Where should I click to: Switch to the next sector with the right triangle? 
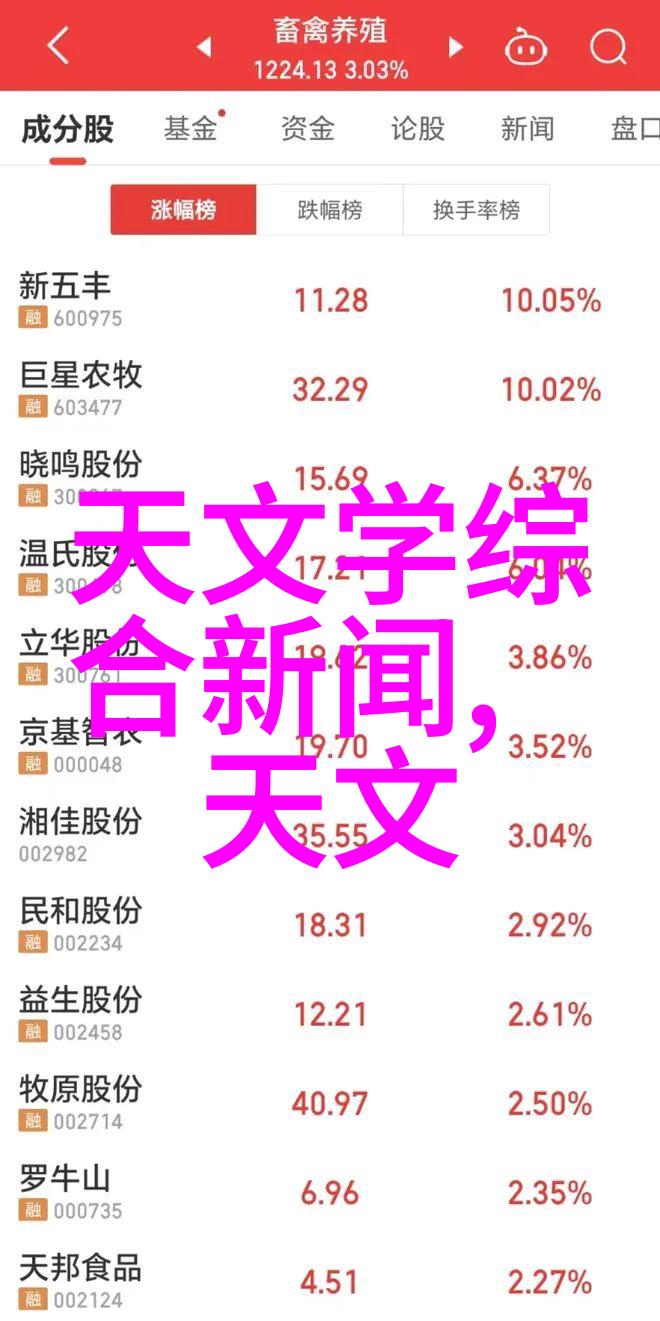coord(456,46)
